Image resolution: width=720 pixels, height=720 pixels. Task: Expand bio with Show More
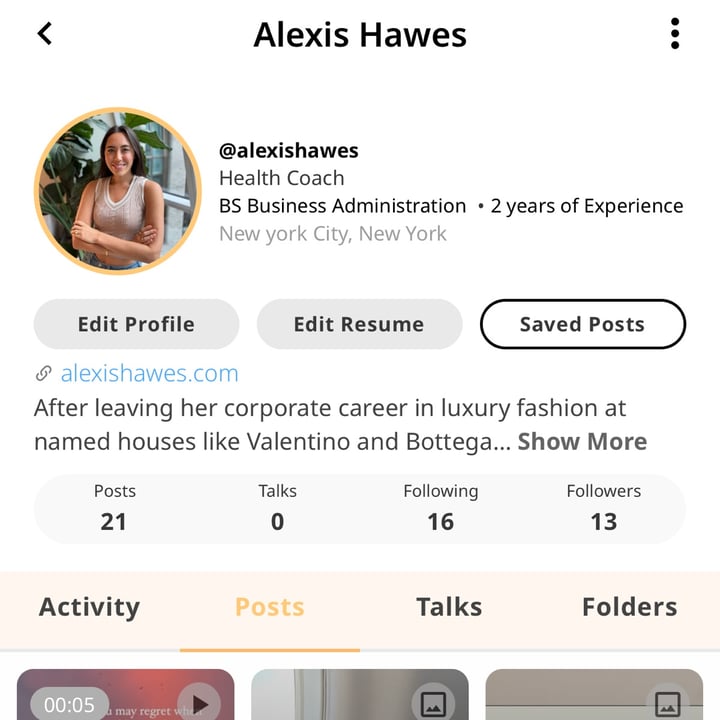coord(582,441)
